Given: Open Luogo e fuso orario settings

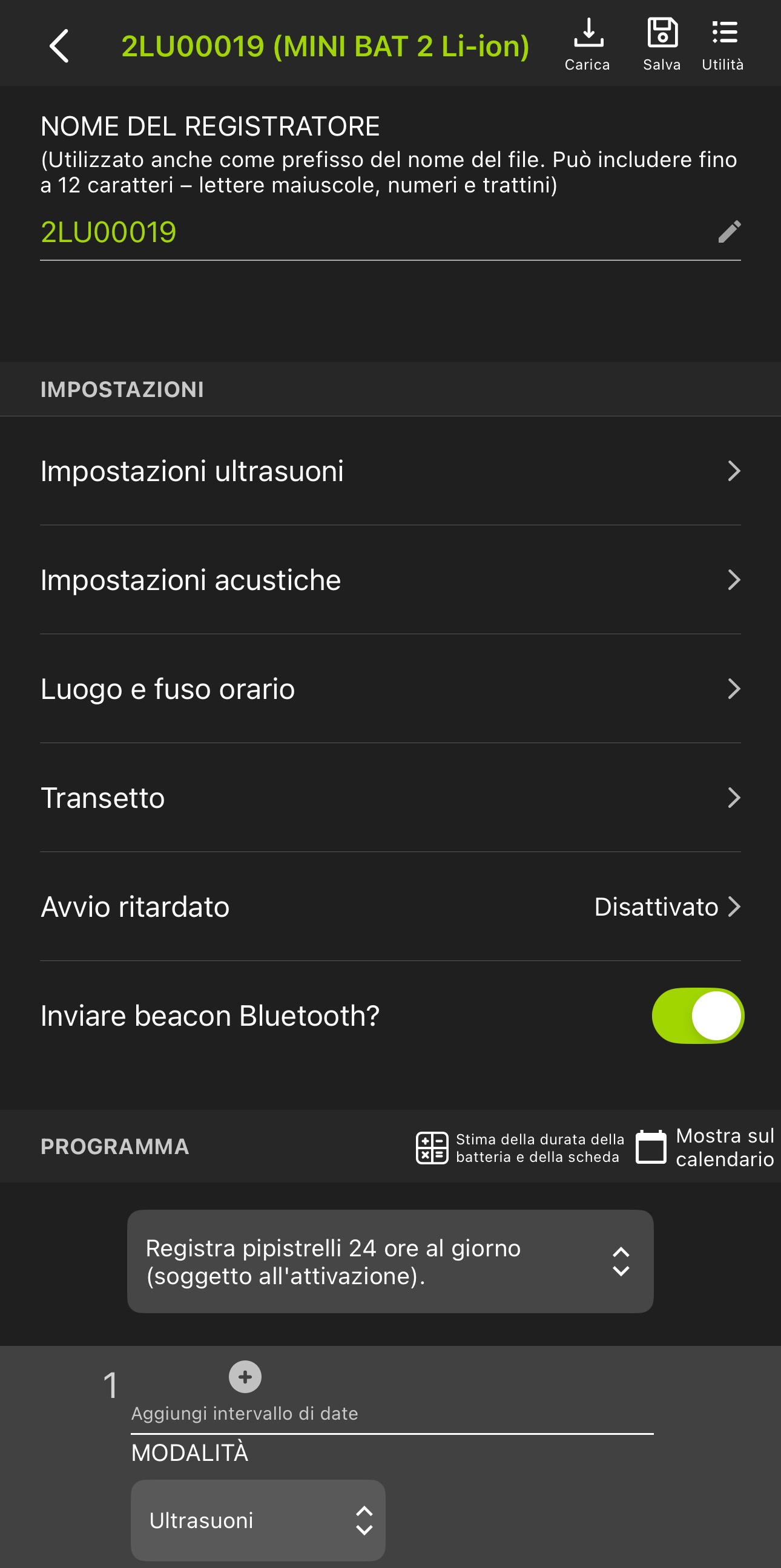Looking at the screenshot, I should [389, 689].
